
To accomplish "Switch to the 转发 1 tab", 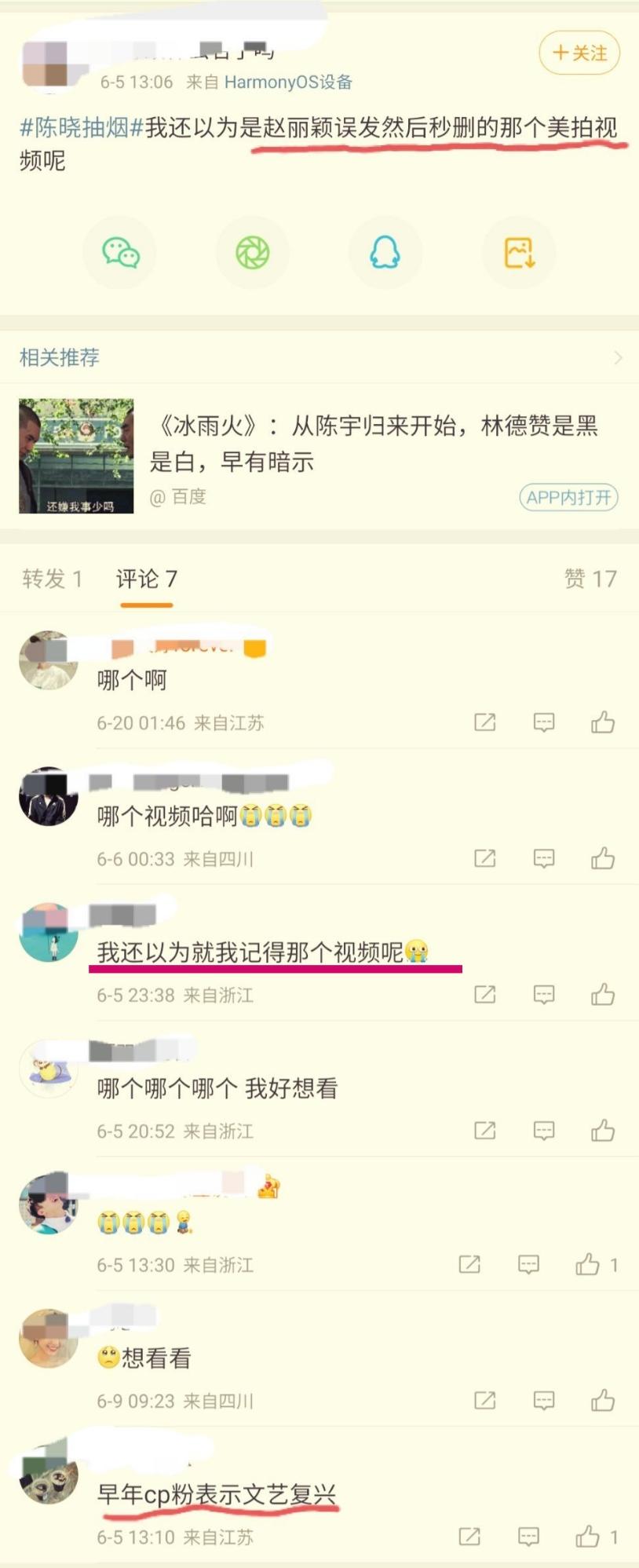I will (x=52, y=579).
